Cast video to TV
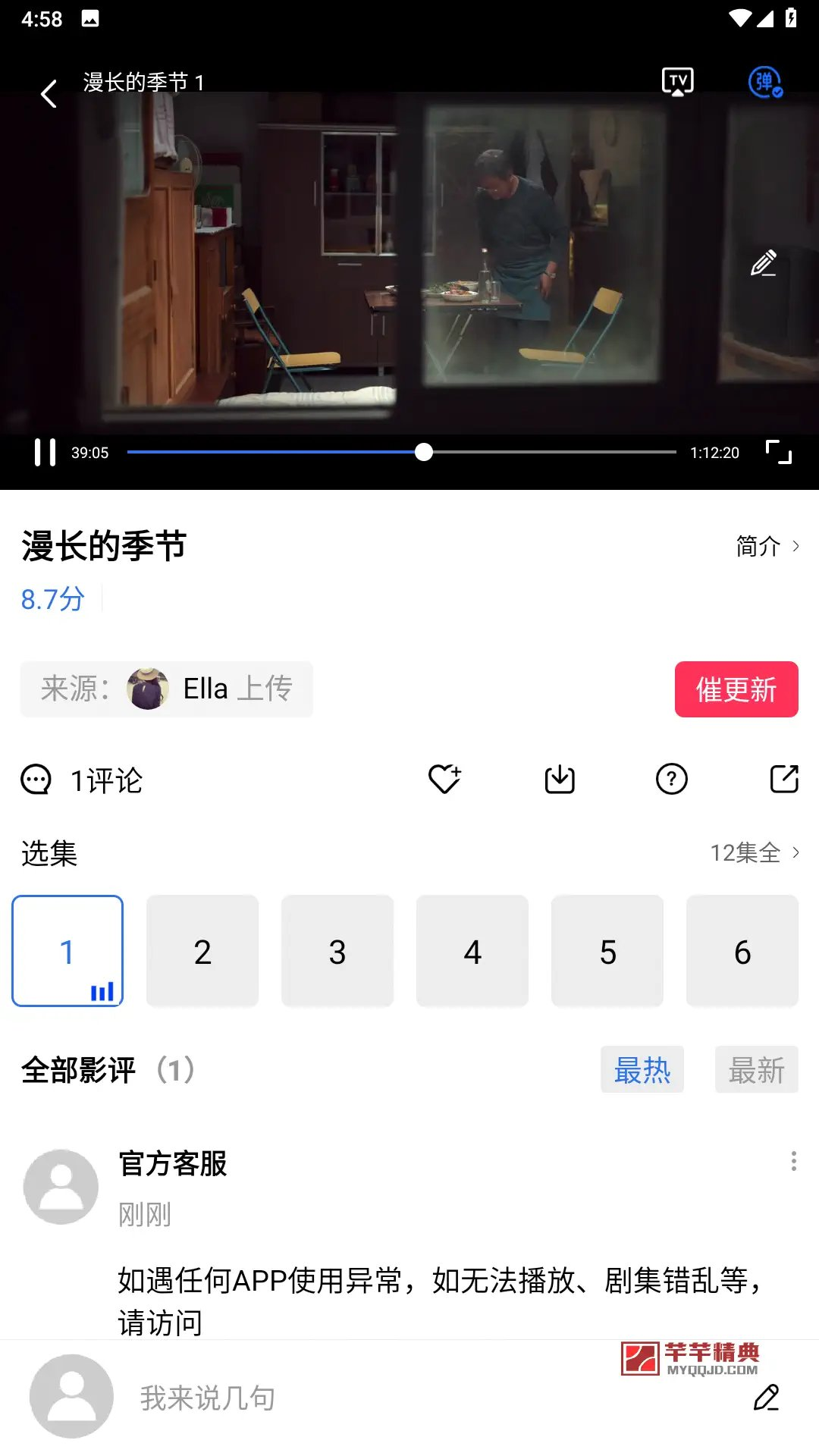The image size is (819, 1456). (677, 82)
